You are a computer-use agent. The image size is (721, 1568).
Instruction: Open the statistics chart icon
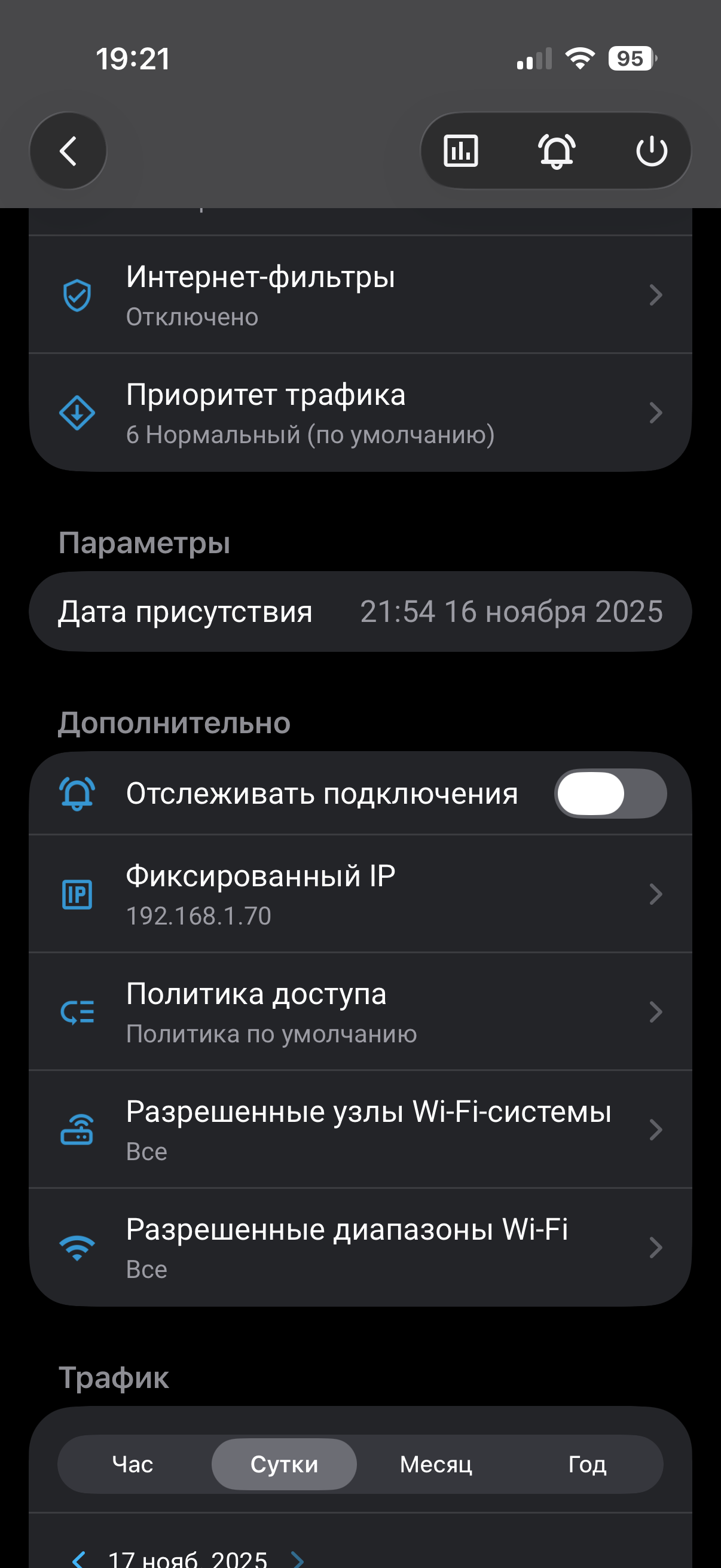pos(460,151)
